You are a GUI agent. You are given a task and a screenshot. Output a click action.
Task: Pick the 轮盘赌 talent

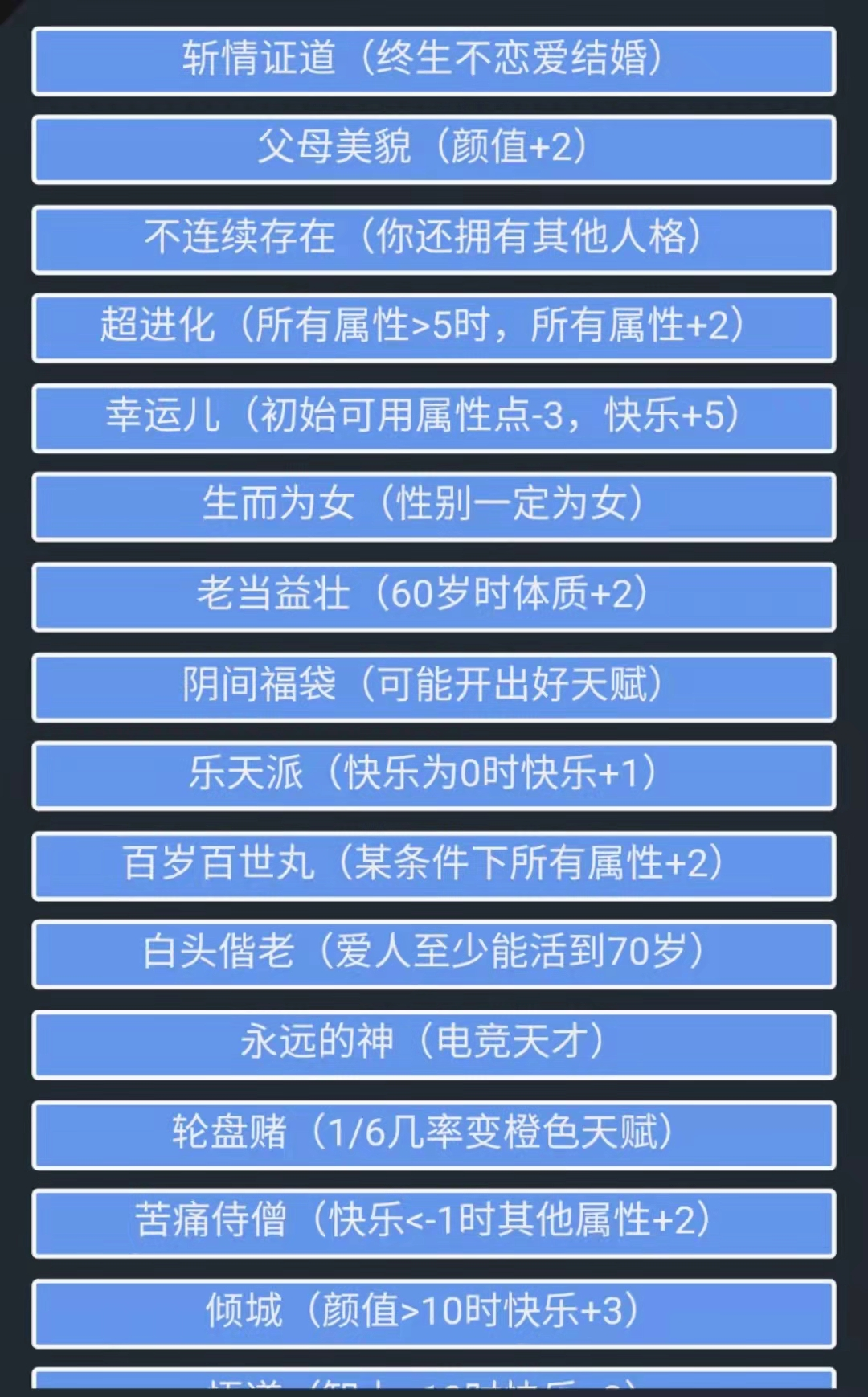pos(434,1133)
